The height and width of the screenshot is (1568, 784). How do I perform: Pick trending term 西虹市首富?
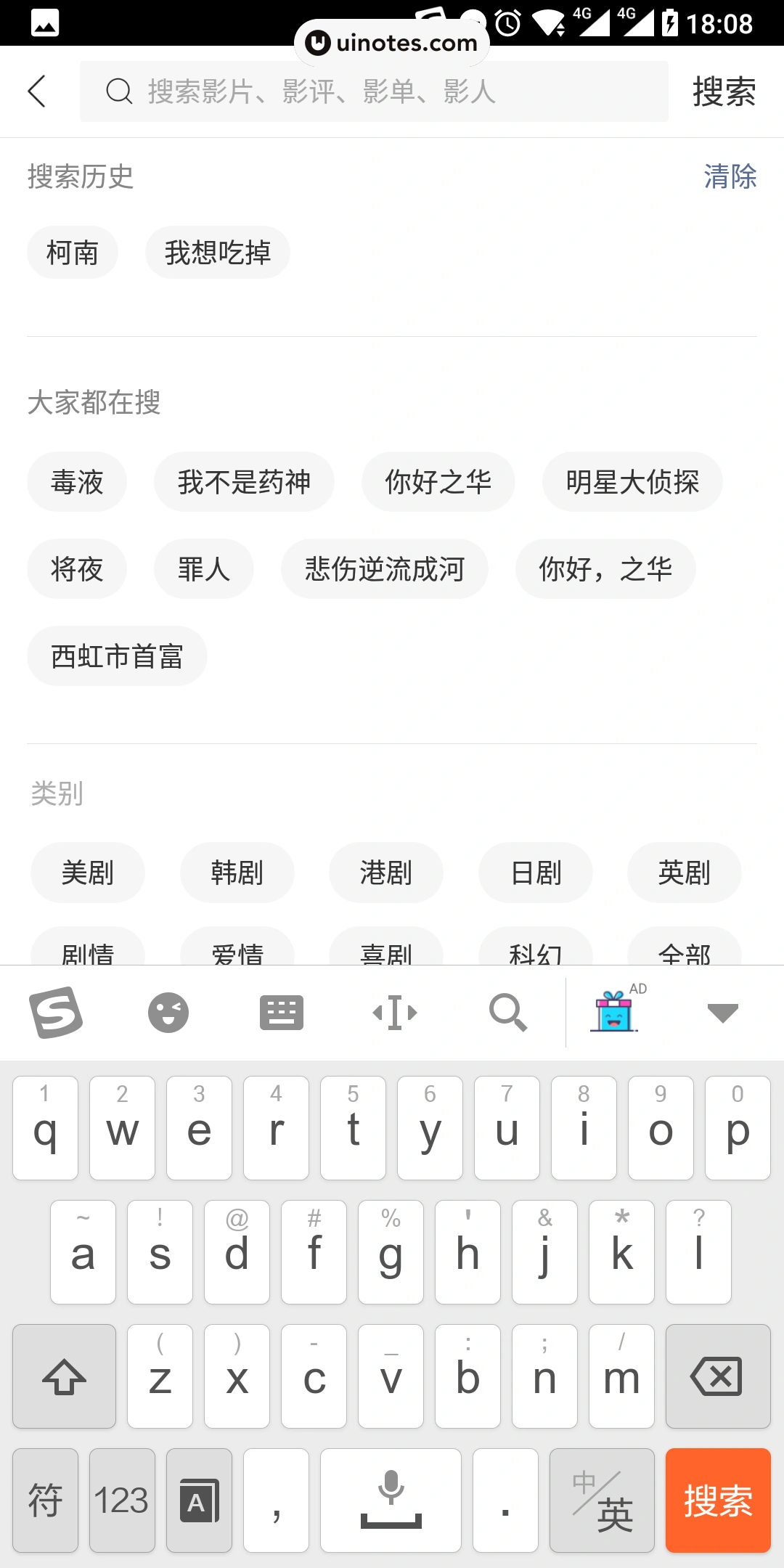pos(117,656)
